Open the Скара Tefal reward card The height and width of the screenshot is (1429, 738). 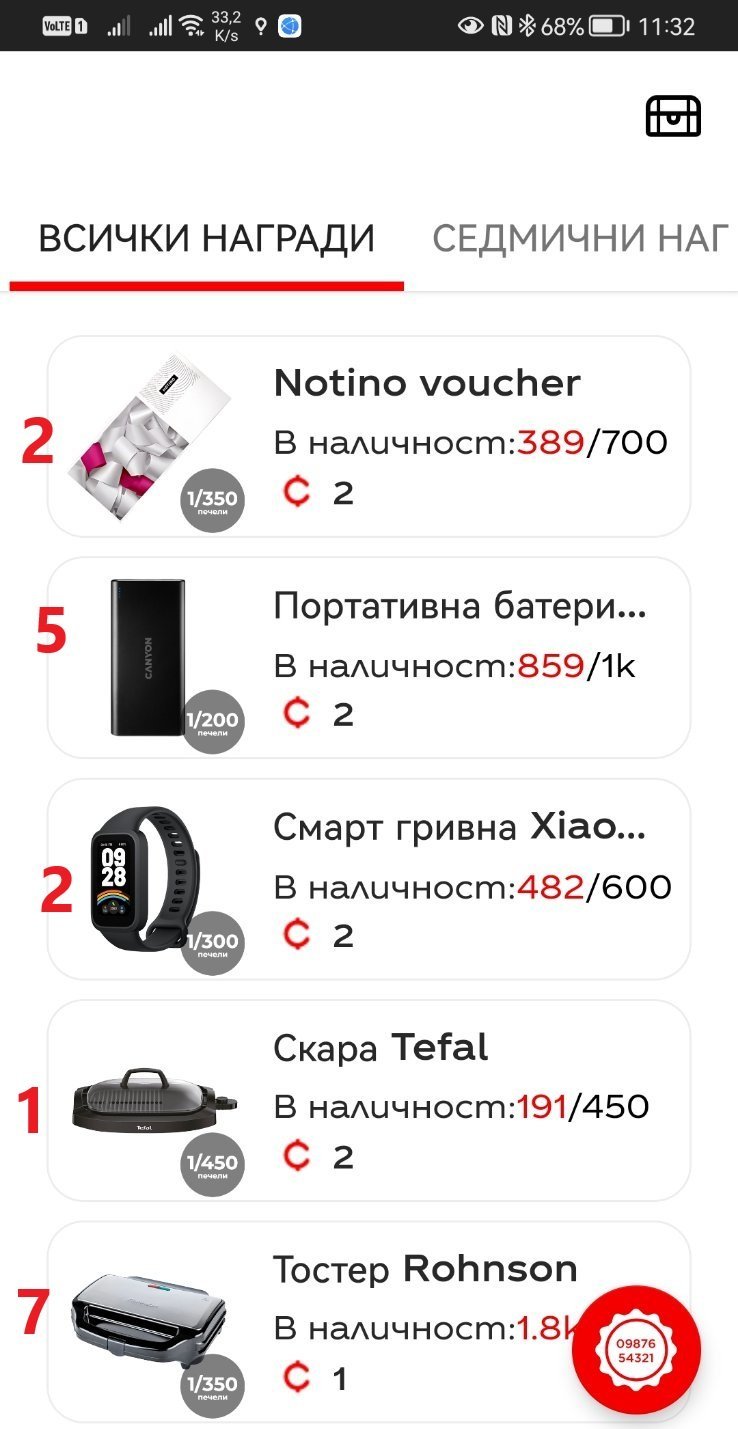coord(369,1100)
